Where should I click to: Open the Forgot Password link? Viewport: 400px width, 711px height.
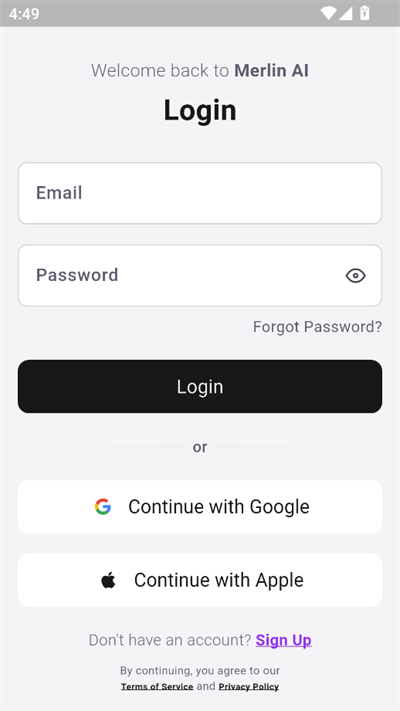(317, 326)
